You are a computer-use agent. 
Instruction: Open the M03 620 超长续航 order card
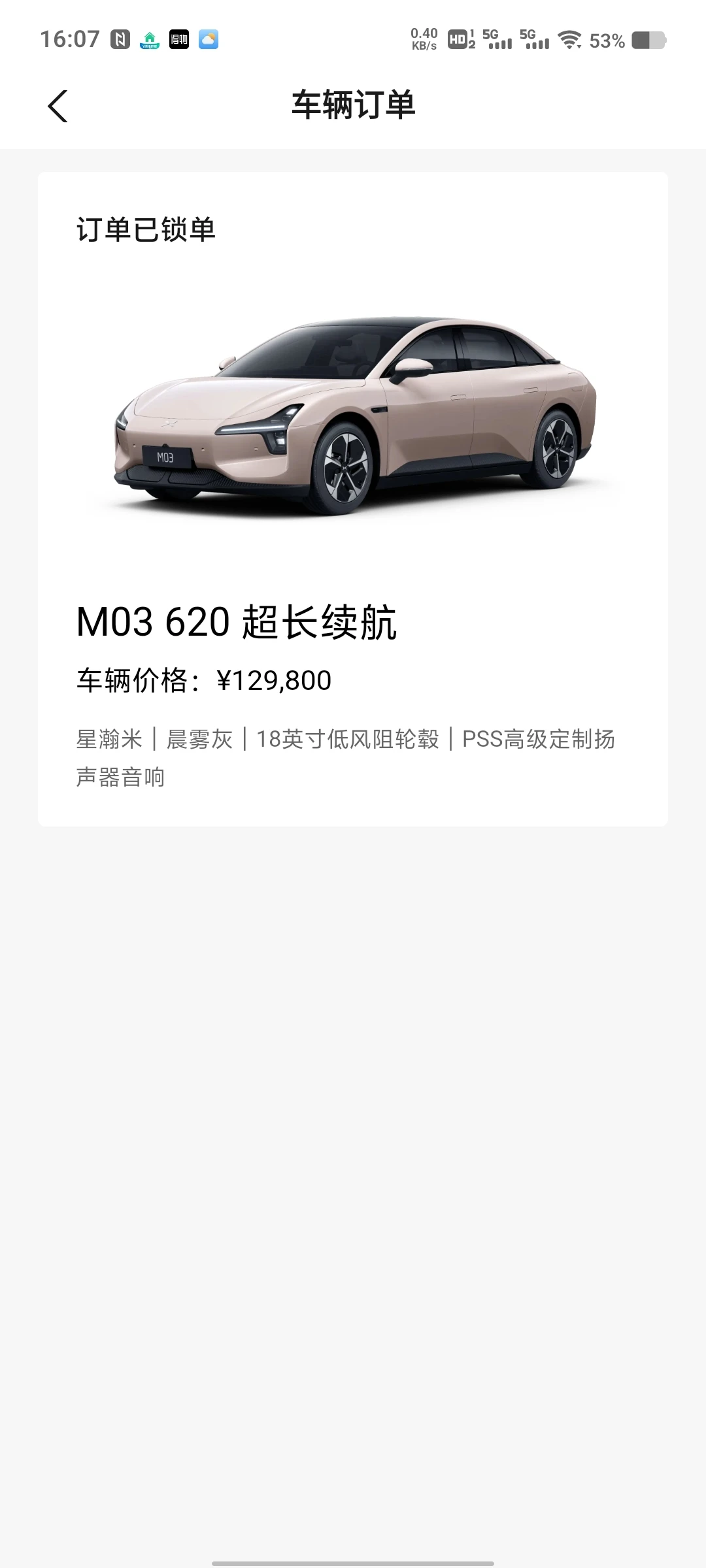click(x=353, y=499)
